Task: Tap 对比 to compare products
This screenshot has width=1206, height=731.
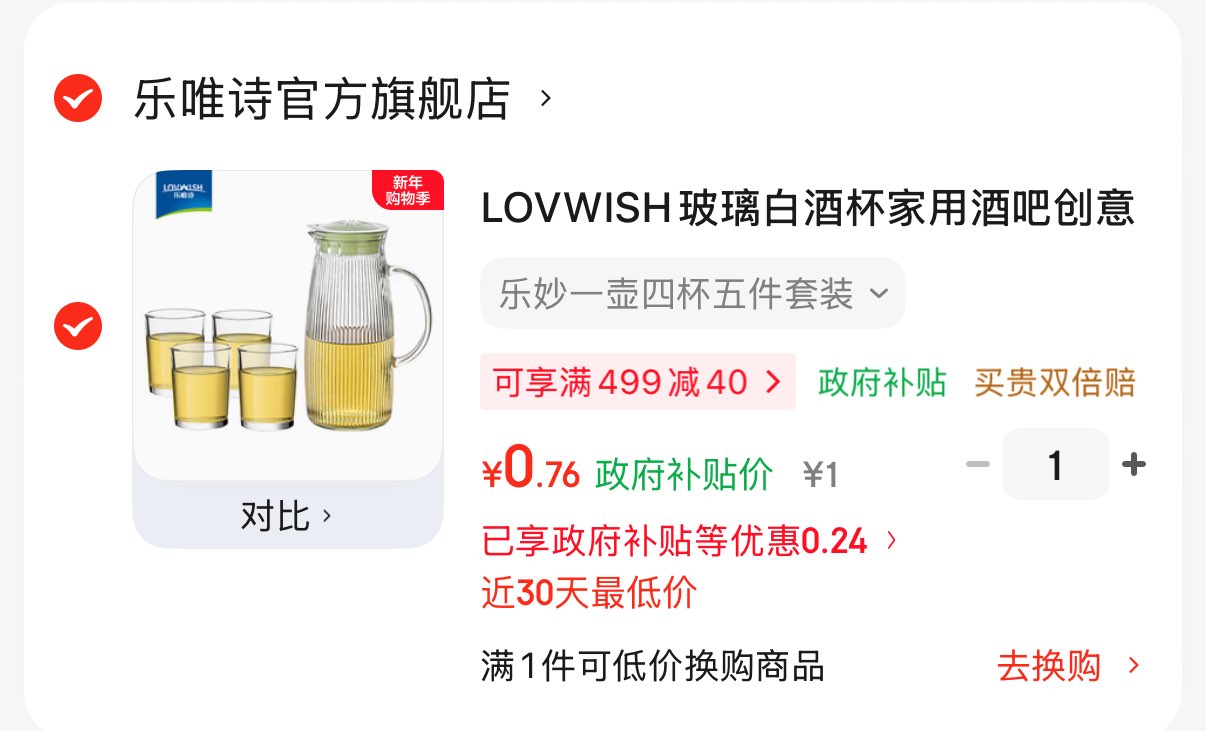Action: tap(286, 516)
